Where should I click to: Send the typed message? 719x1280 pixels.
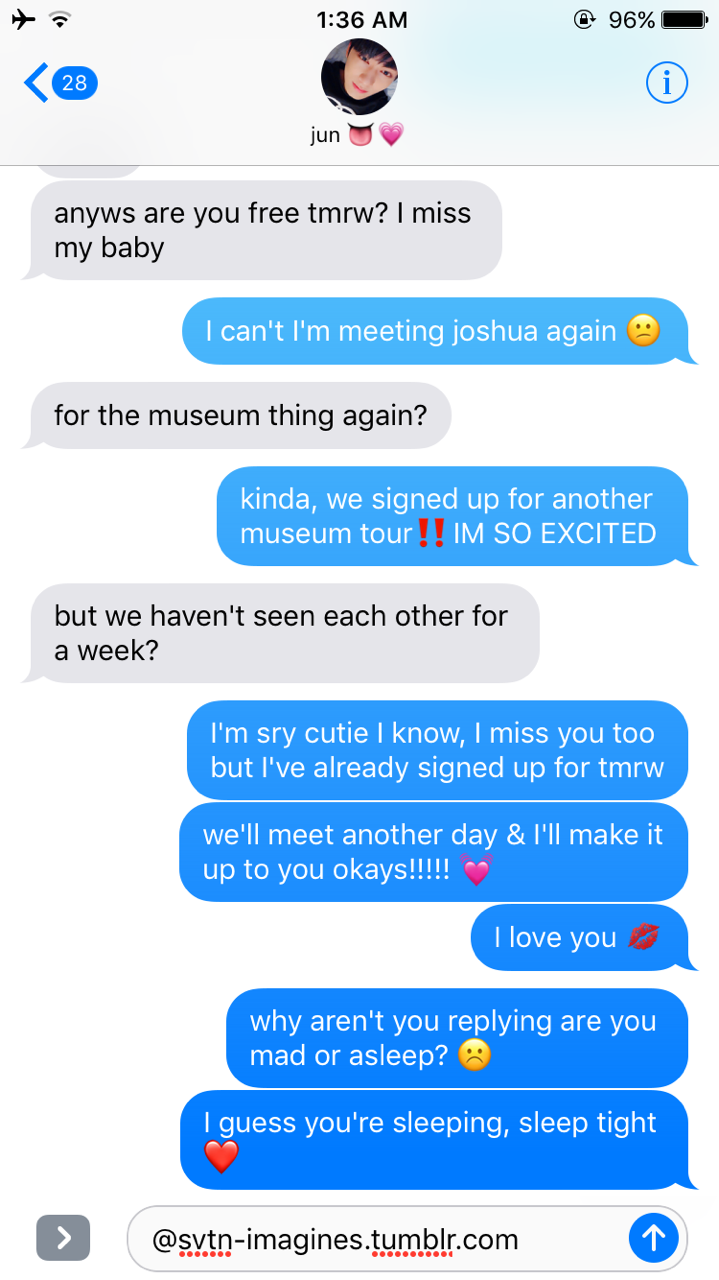tap(653, 1239)
